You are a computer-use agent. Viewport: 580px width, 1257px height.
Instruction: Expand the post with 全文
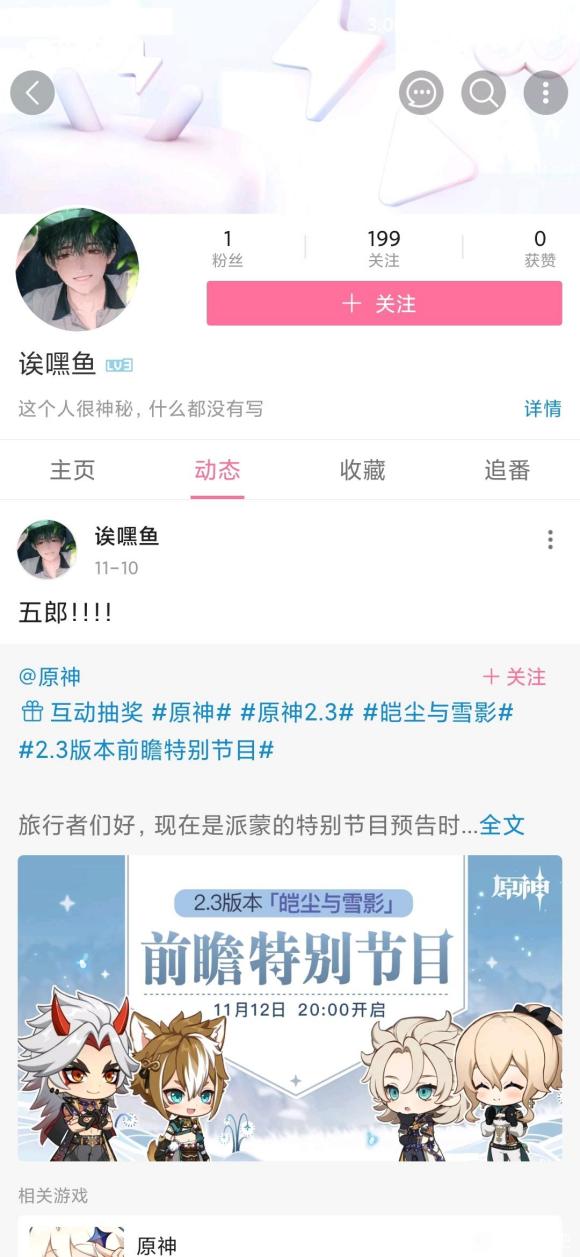pos(502,825)
